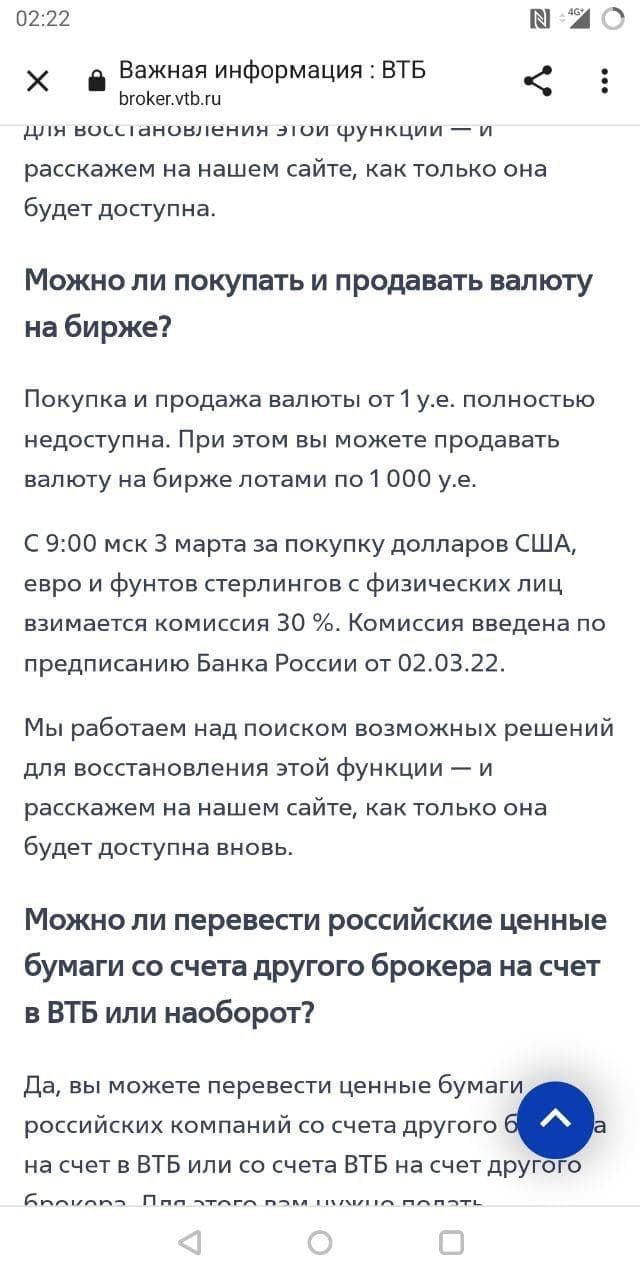Close the browser custom tab

pos(37,81)
